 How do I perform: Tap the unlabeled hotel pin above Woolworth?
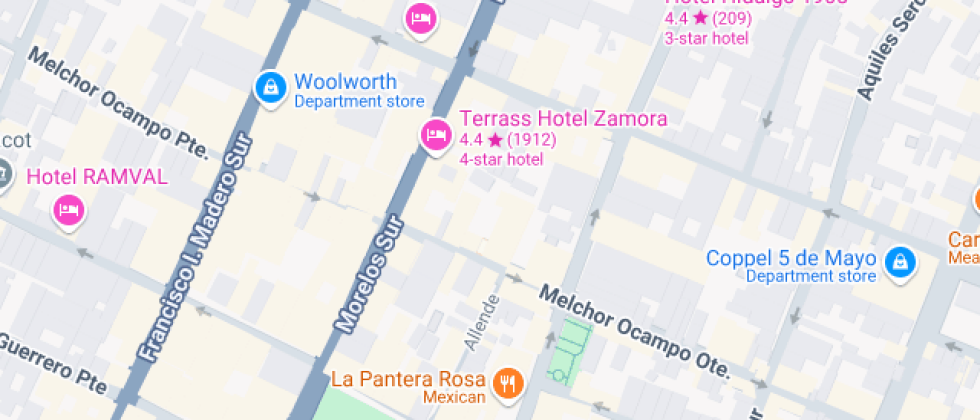tap(421, 16)
